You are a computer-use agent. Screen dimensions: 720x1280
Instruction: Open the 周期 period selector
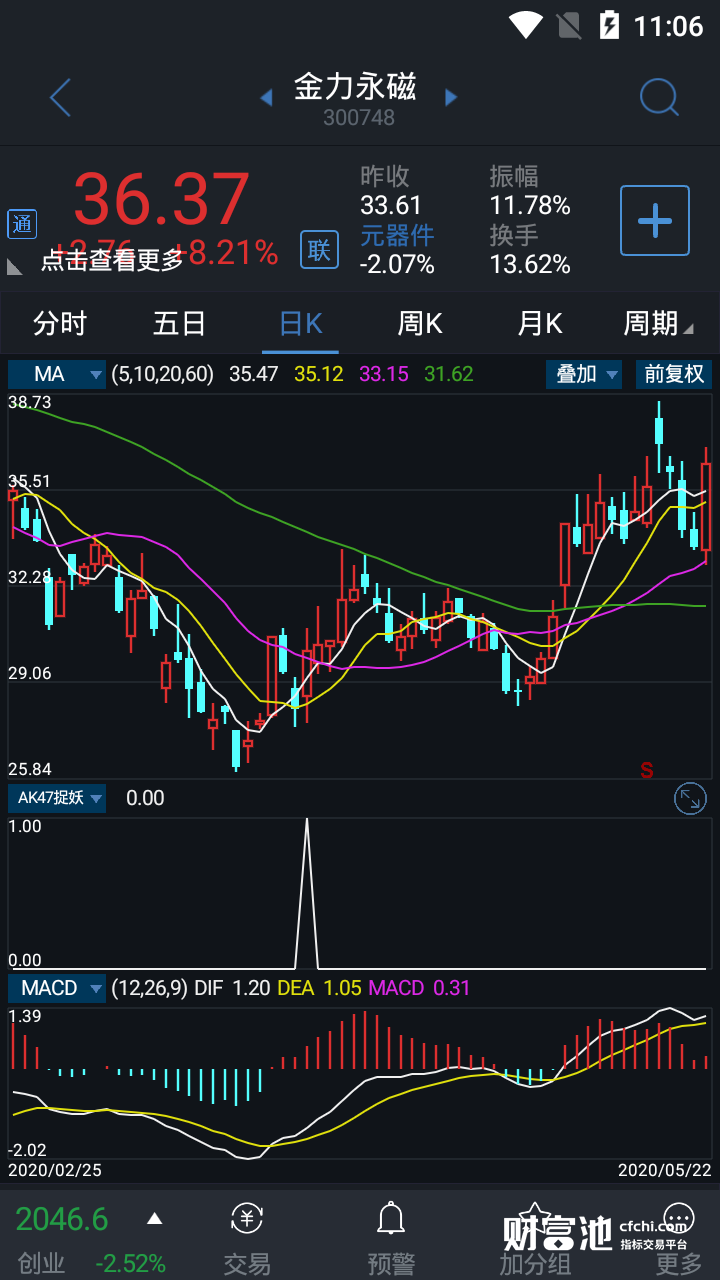(657, 324)
